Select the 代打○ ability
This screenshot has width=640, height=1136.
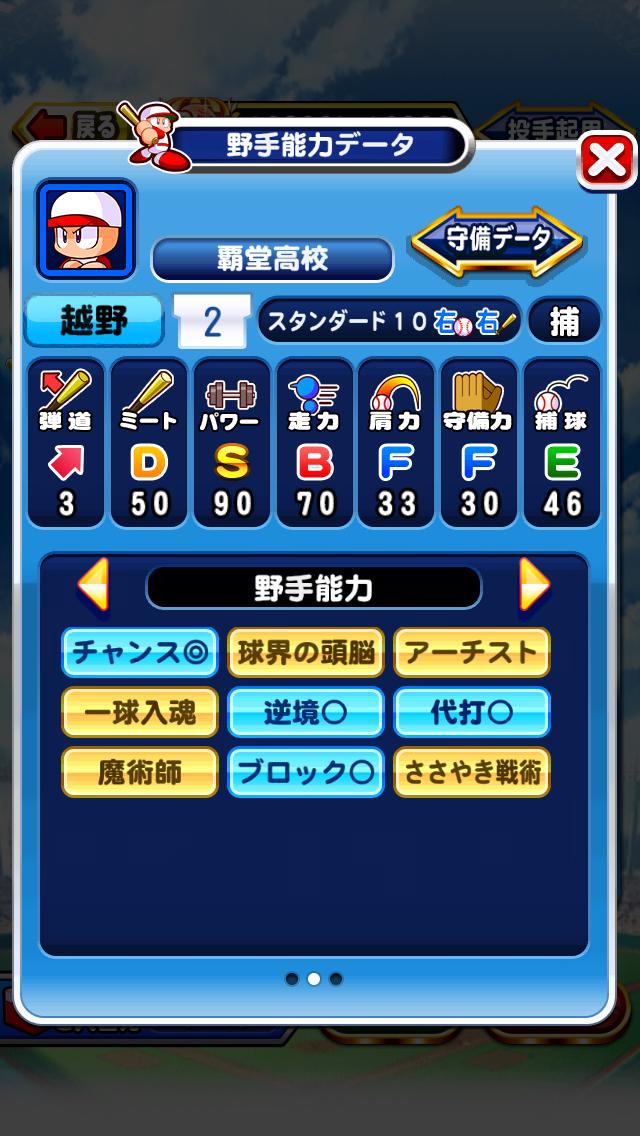click(x=471, y=712)
